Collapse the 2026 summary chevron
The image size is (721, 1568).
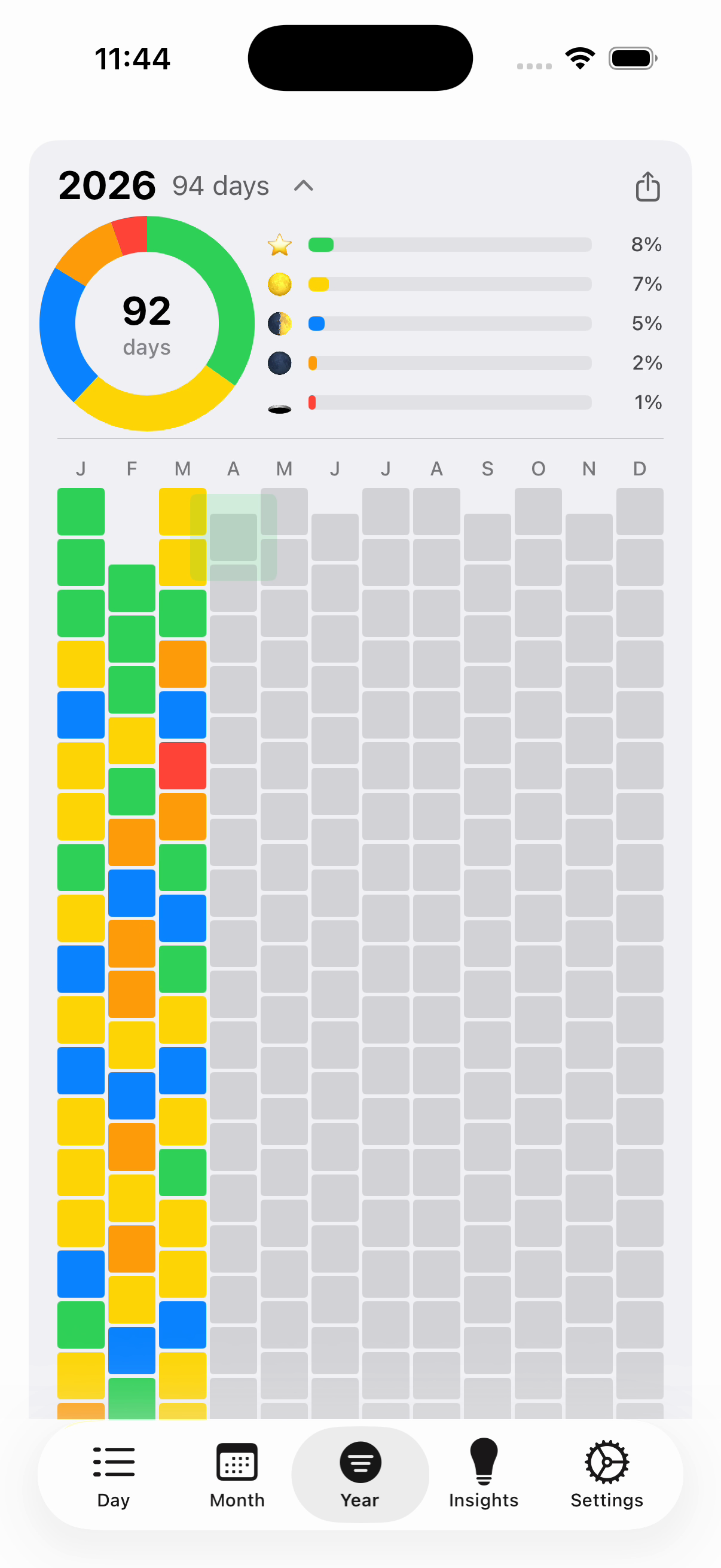tap(304, 186)
